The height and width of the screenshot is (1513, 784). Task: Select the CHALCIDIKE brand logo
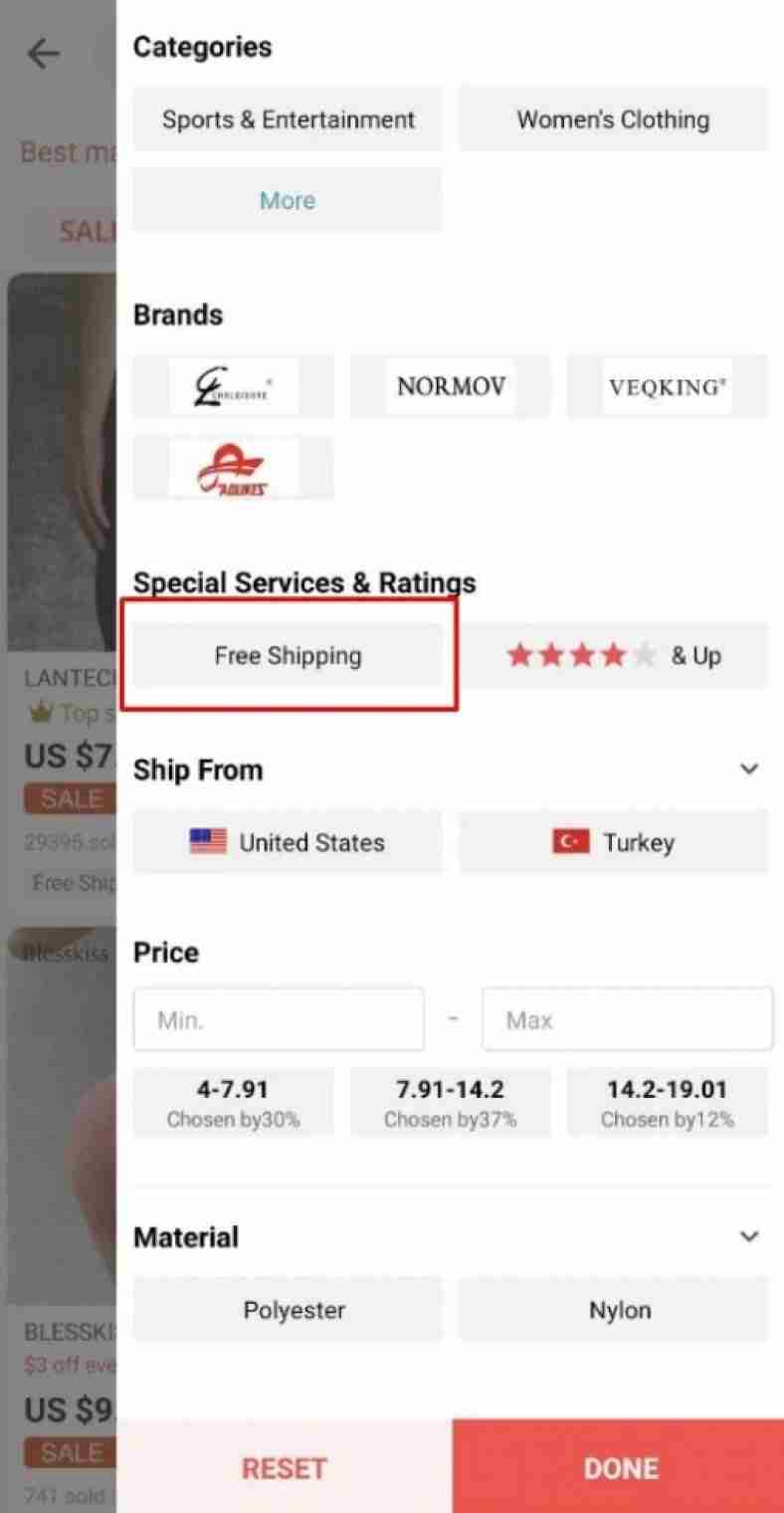click(x=233, y=386)
